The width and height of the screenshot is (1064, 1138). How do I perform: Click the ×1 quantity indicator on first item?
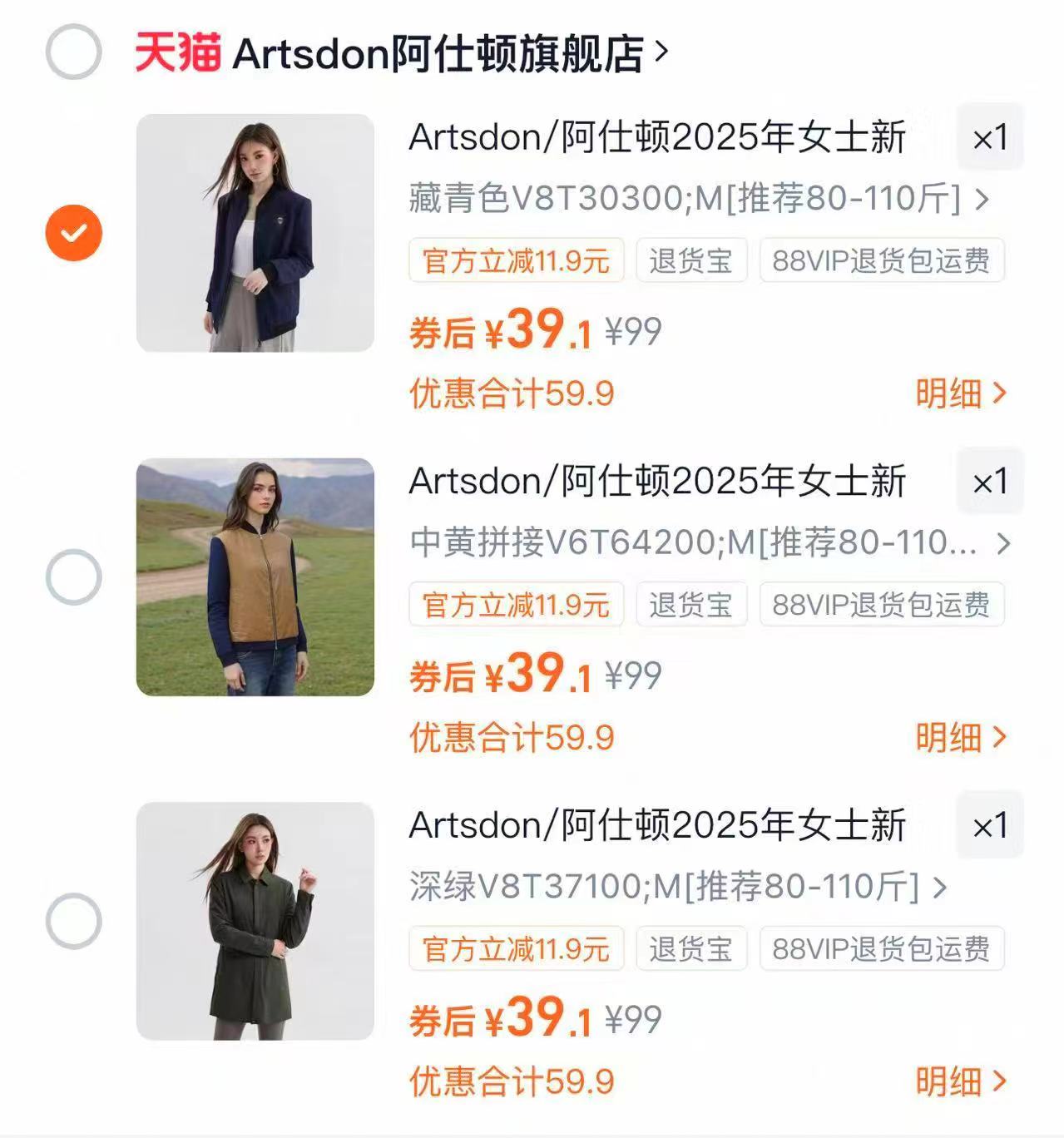coord(990,138)
